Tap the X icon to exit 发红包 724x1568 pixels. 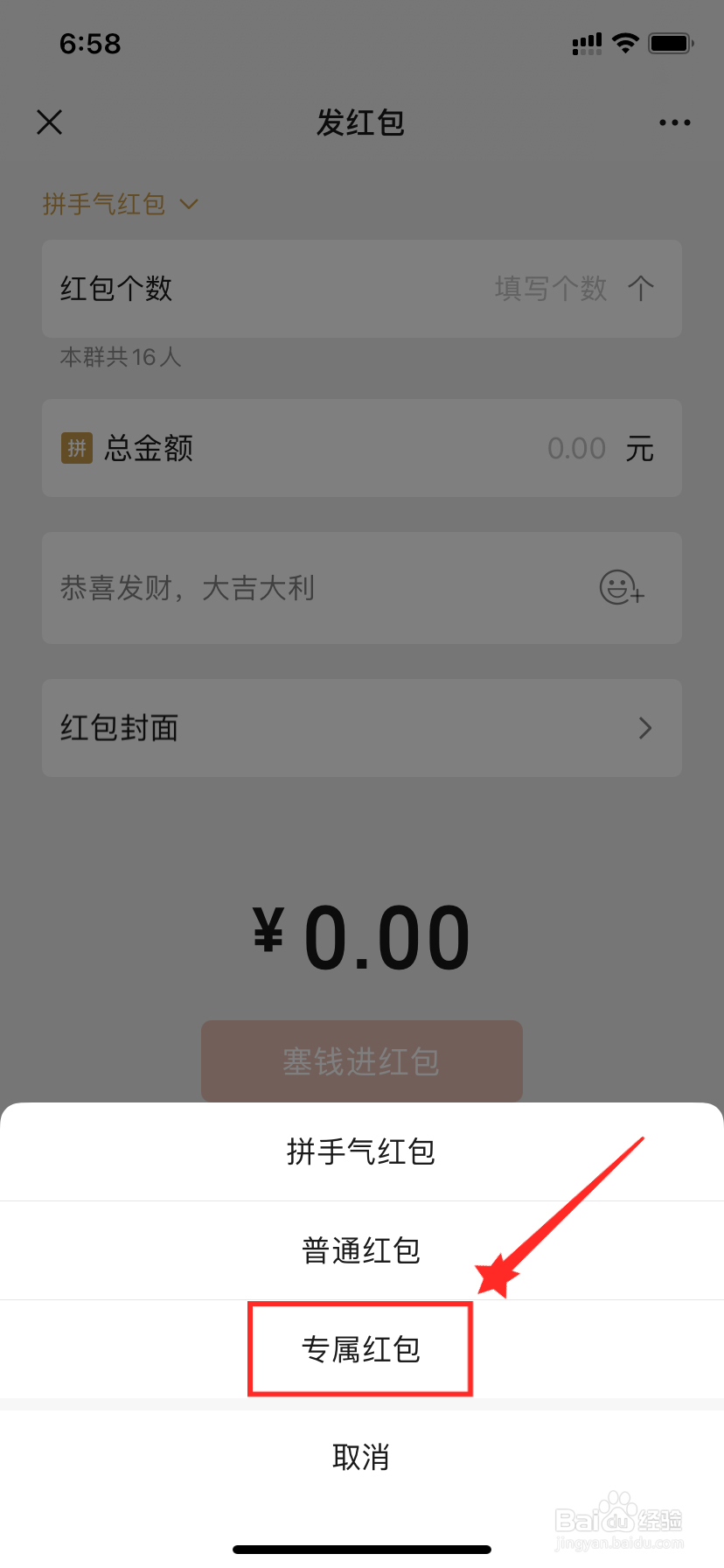coord(49,122)
